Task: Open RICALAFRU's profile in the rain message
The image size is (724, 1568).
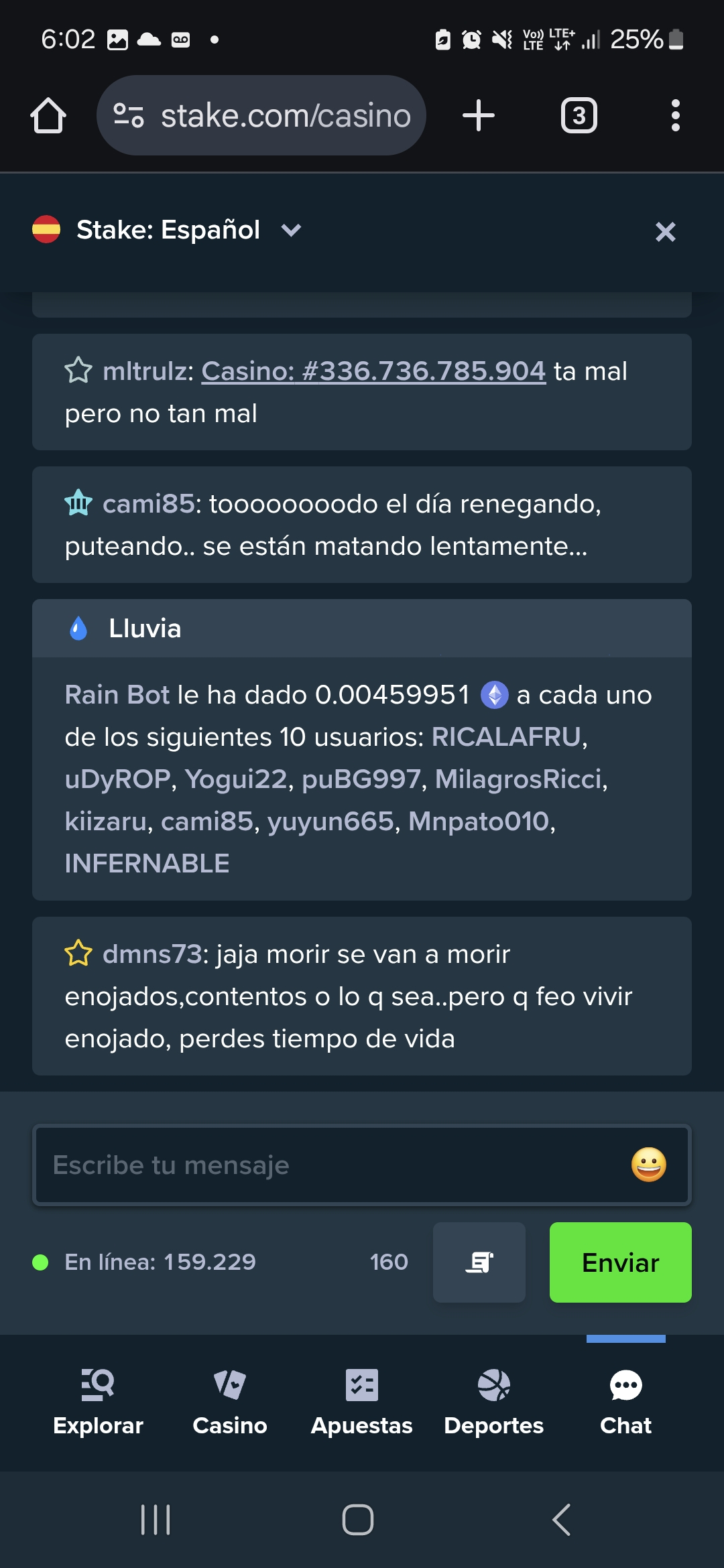Action: pyautogui.click(x=506, y=736)
